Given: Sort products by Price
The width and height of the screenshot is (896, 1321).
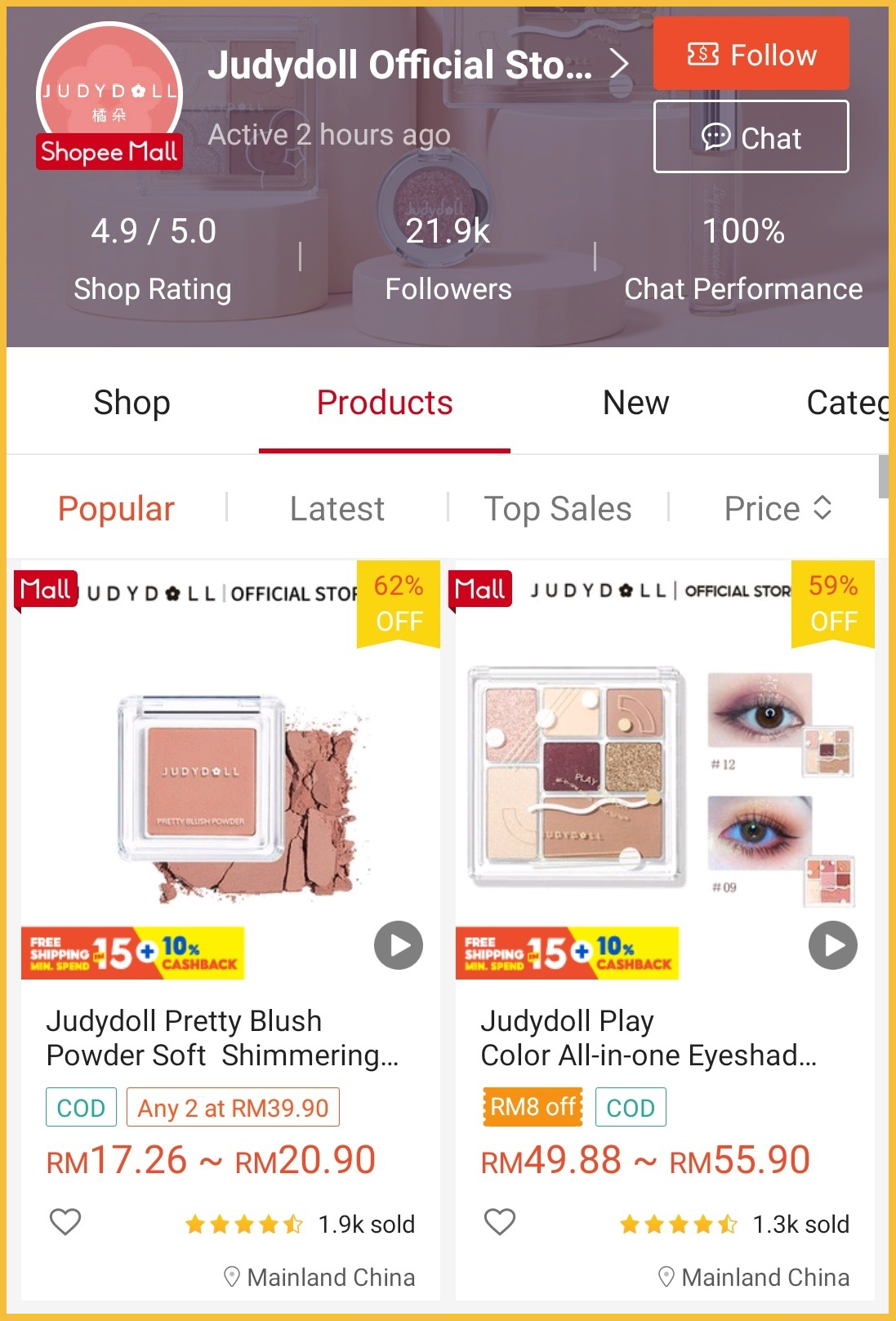Looking at the screenshot, I should [x=777, y=508].
